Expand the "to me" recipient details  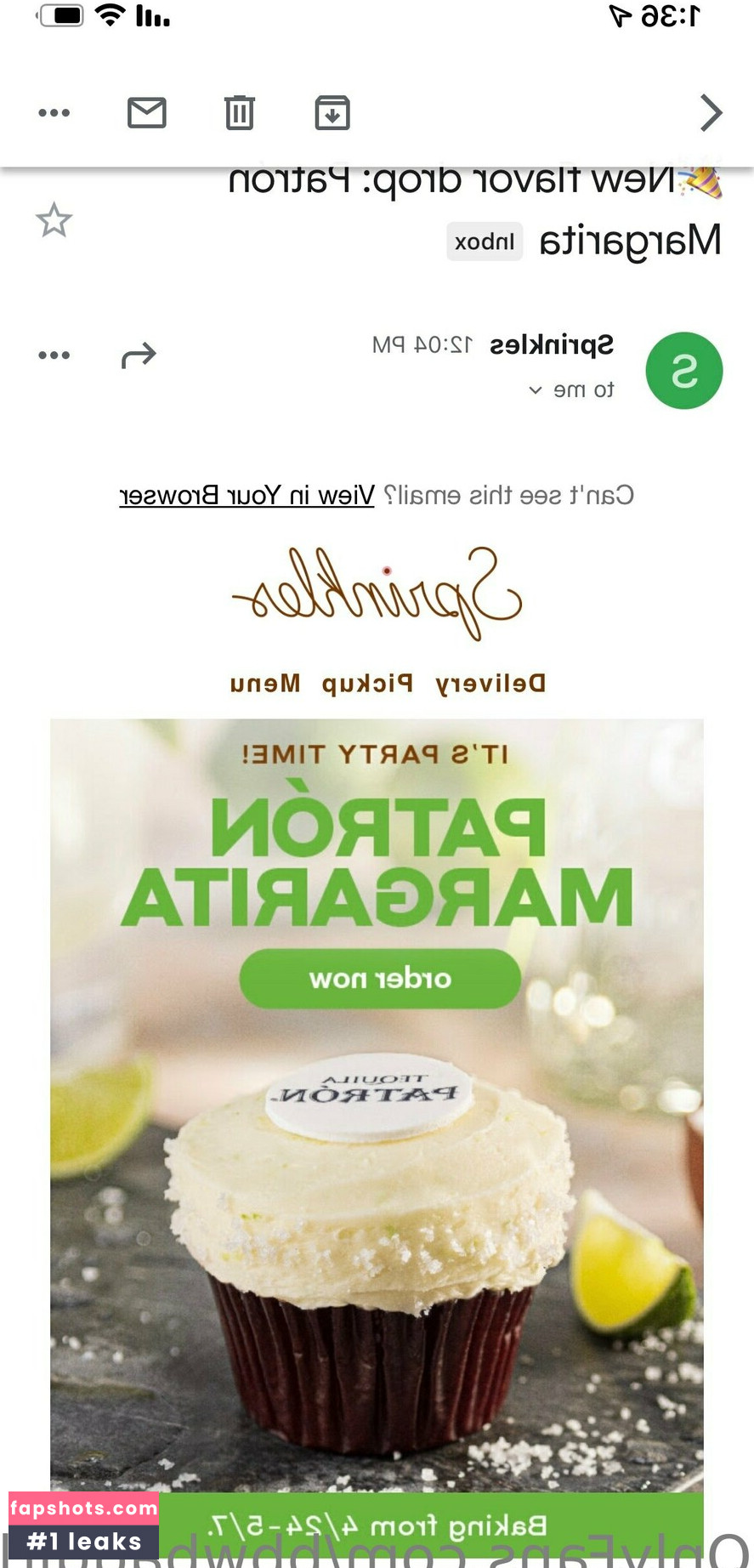pyautogui.click(x=571, y=389)
